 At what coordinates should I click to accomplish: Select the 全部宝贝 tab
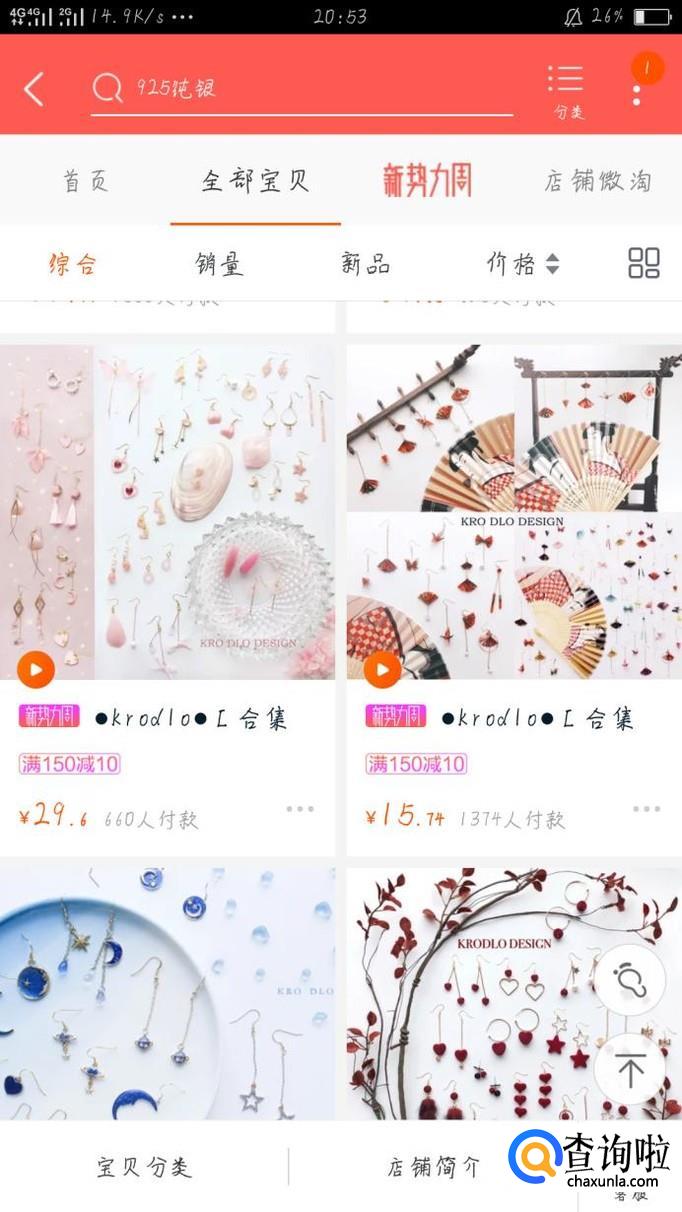click(x=255, y=181)
